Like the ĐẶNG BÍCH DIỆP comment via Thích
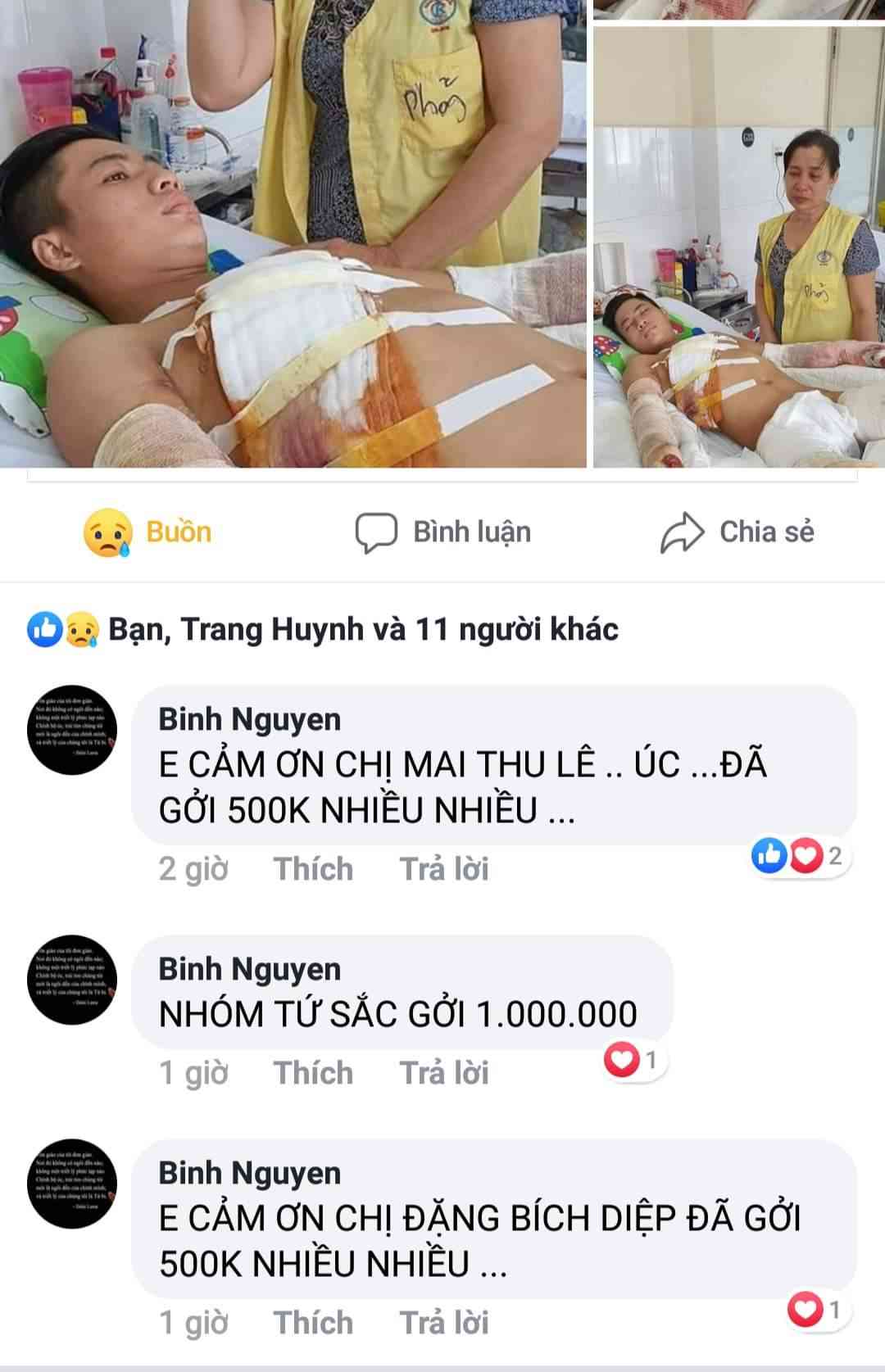The height and width of the screenshot is (1372, 885). pos(313,1323)
